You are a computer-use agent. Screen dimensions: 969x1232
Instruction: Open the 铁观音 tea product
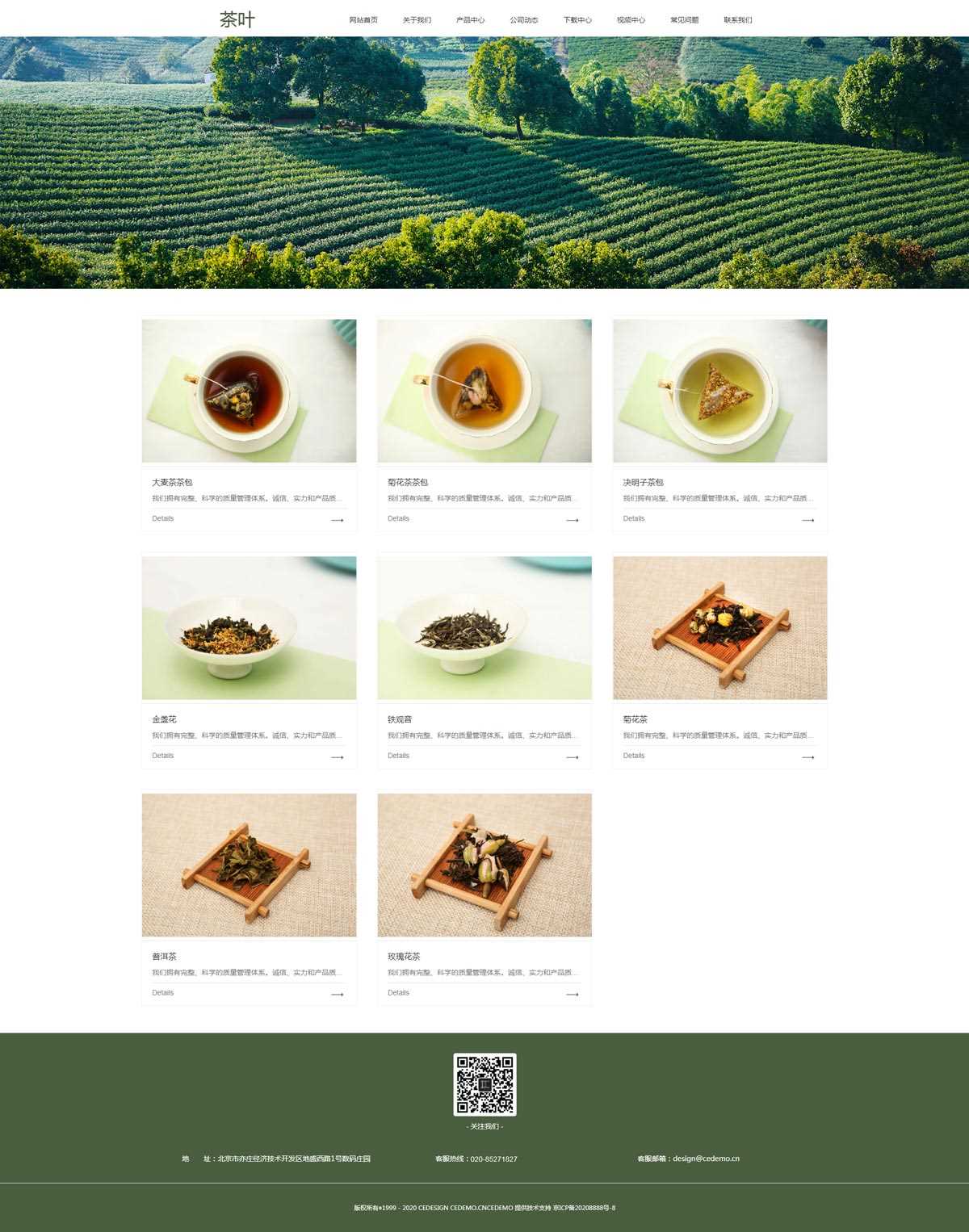click(x=484, y=628)
